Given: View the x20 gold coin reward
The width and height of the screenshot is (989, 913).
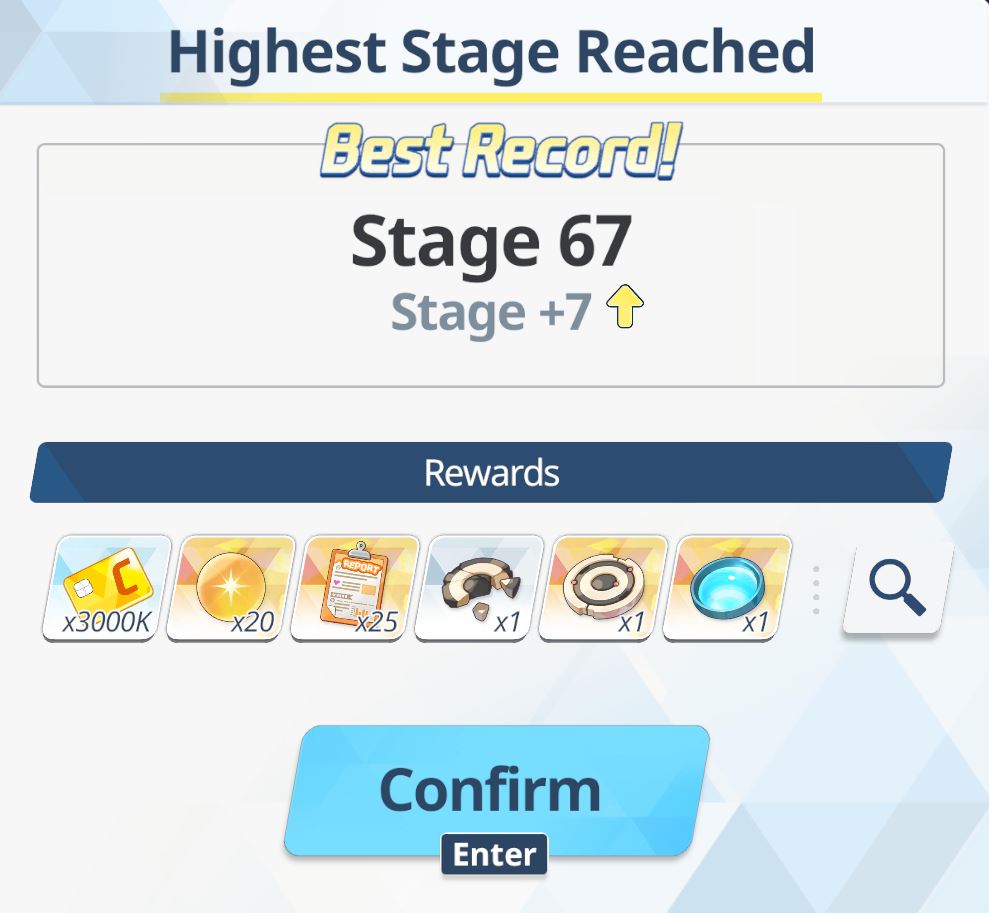Looking at the screenshot, I should pos(230,589).
